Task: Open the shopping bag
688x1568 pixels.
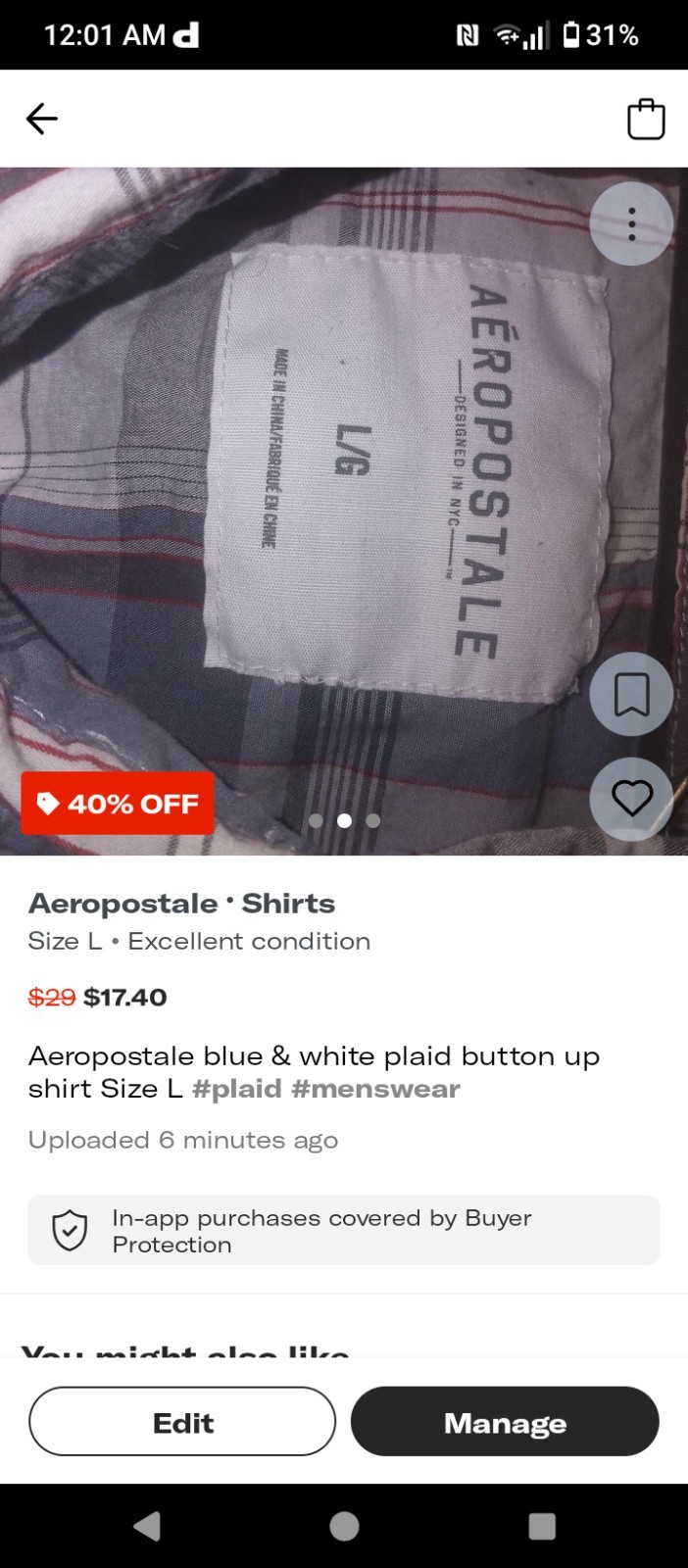Action: tap(646, 120)
